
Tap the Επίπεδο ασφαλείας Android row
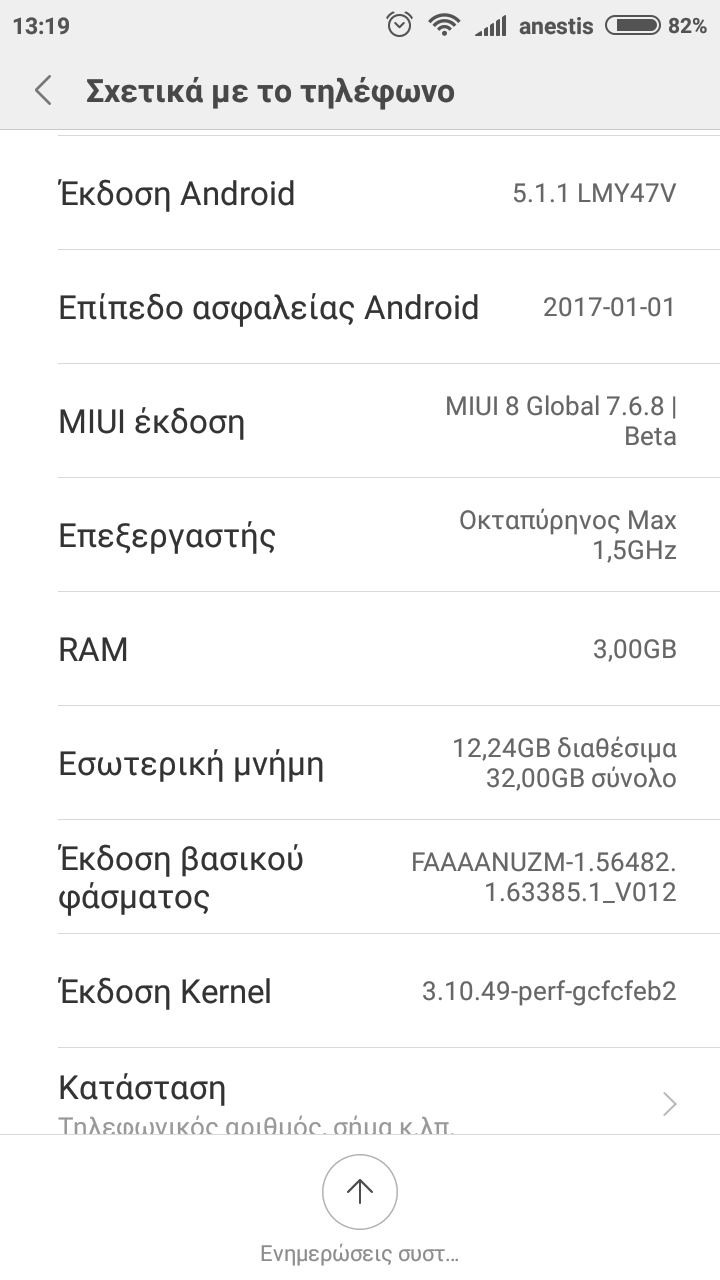point(360,307)
